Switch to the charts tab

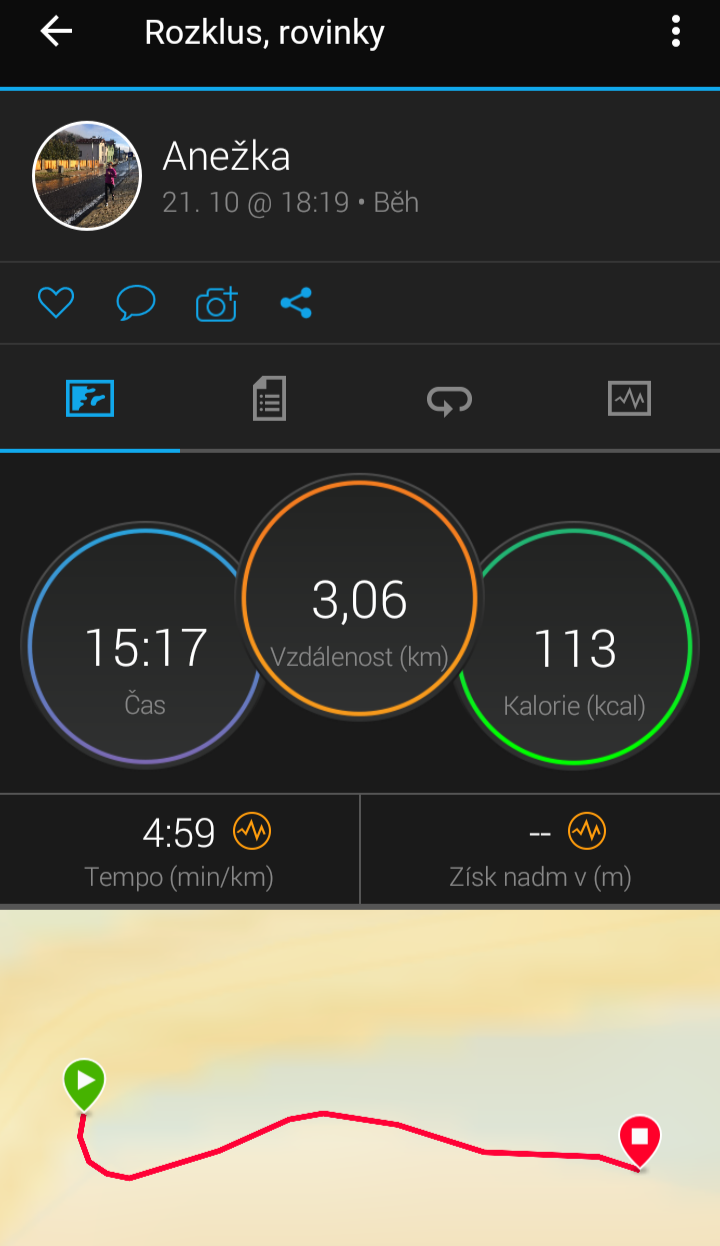tap(630, 399)
